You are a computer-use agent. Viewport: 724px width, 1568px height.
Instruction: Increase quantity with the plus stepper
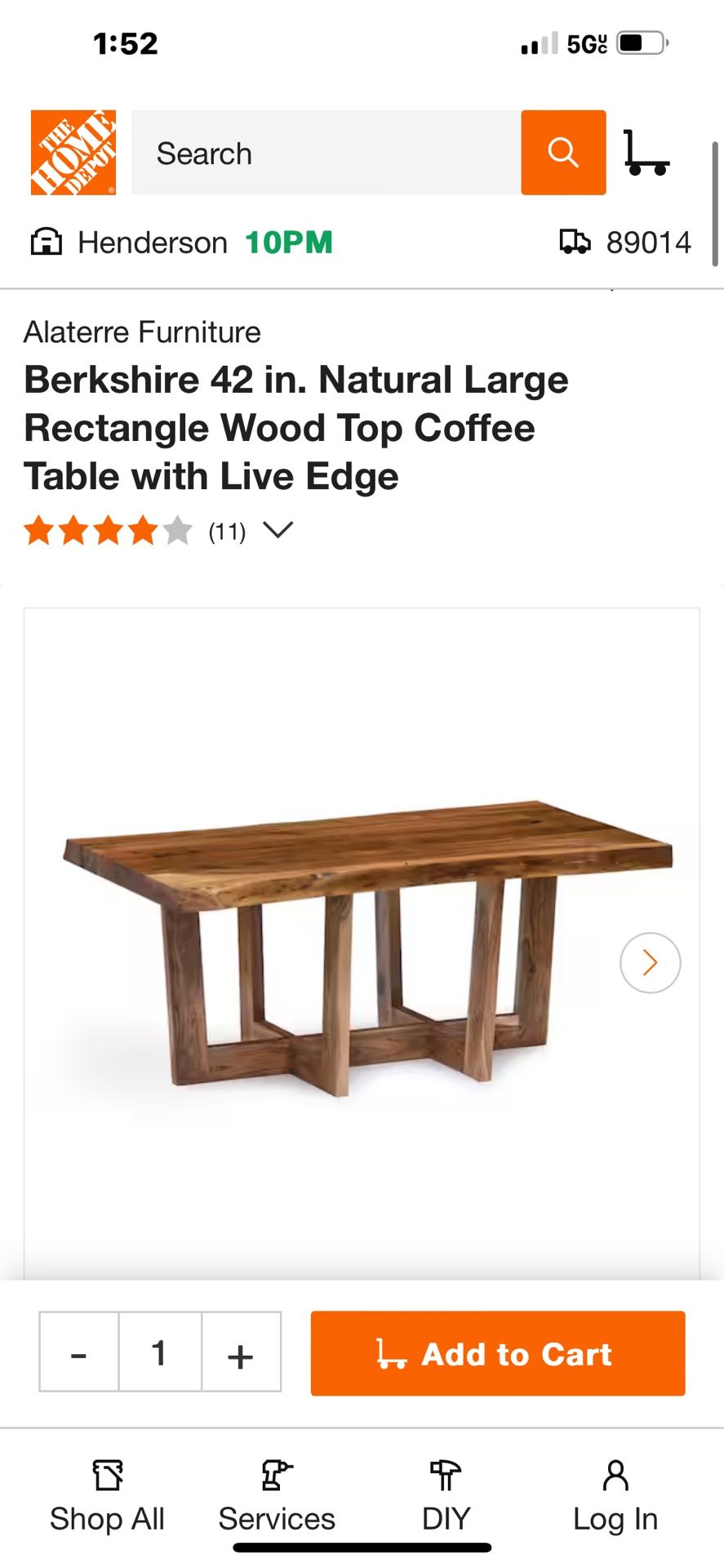click(241, 1353)
